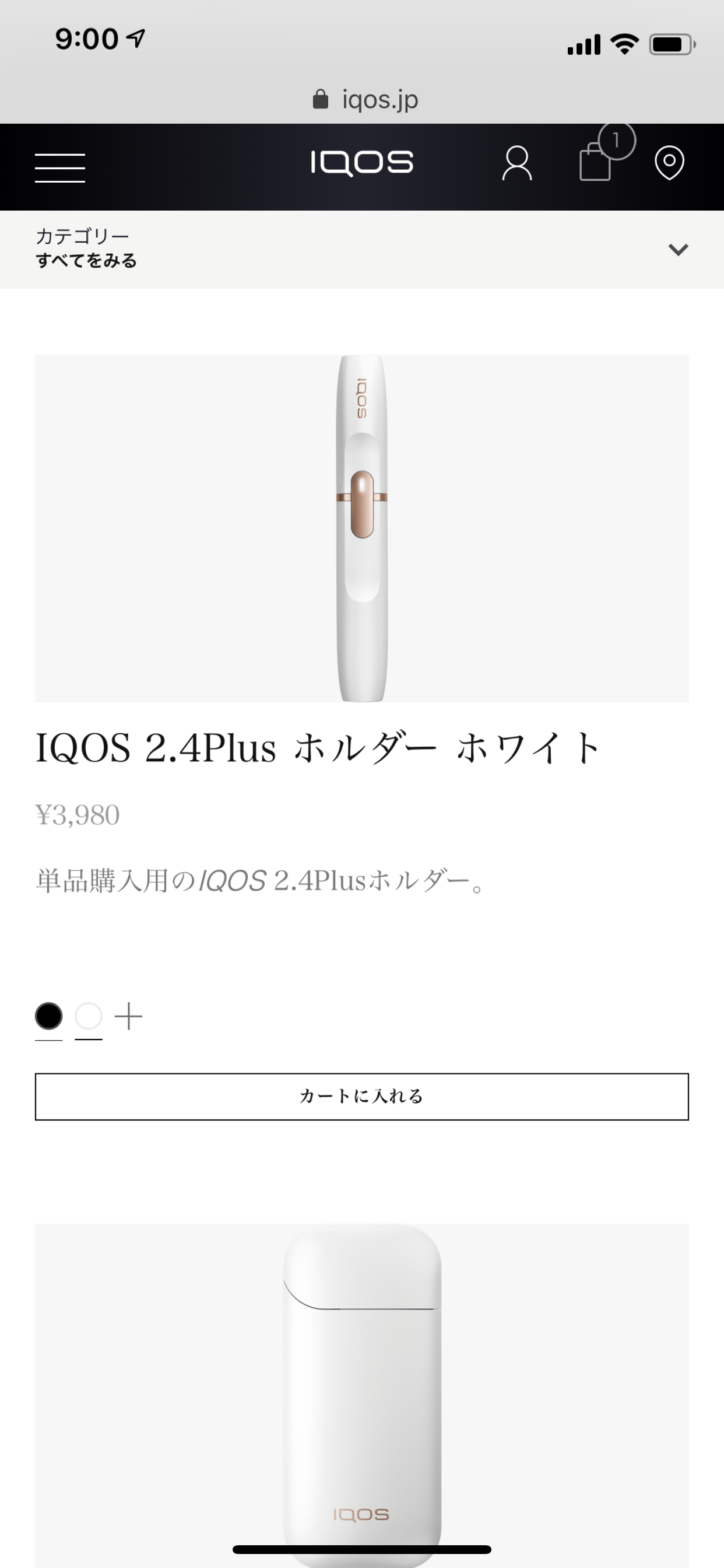Open the hamburger menu

(59, 167)
